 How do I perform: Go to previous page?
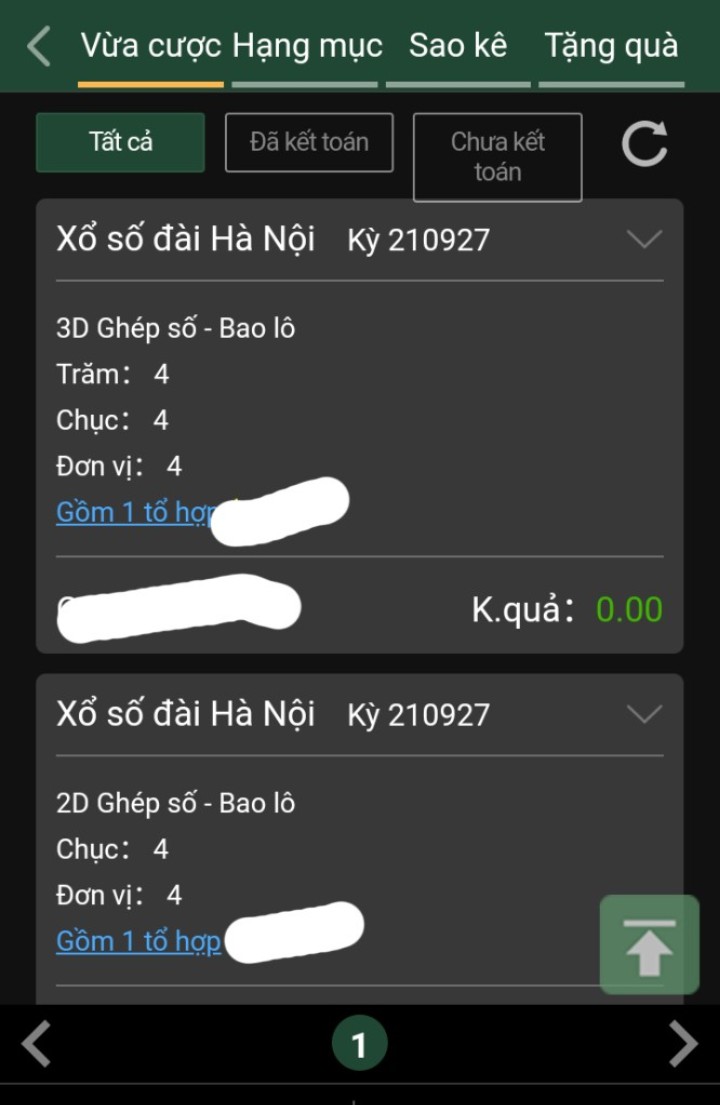[37, 1045]
